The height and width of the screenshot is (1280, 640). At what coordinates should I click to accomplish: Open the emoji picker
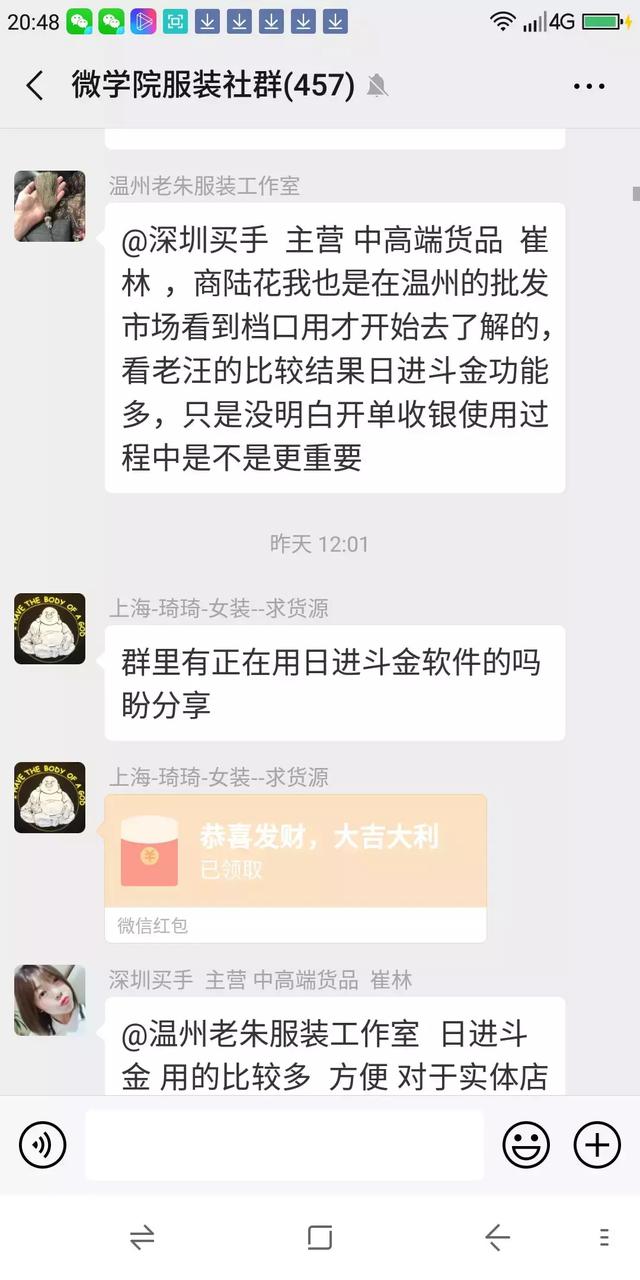point(526,1145)
